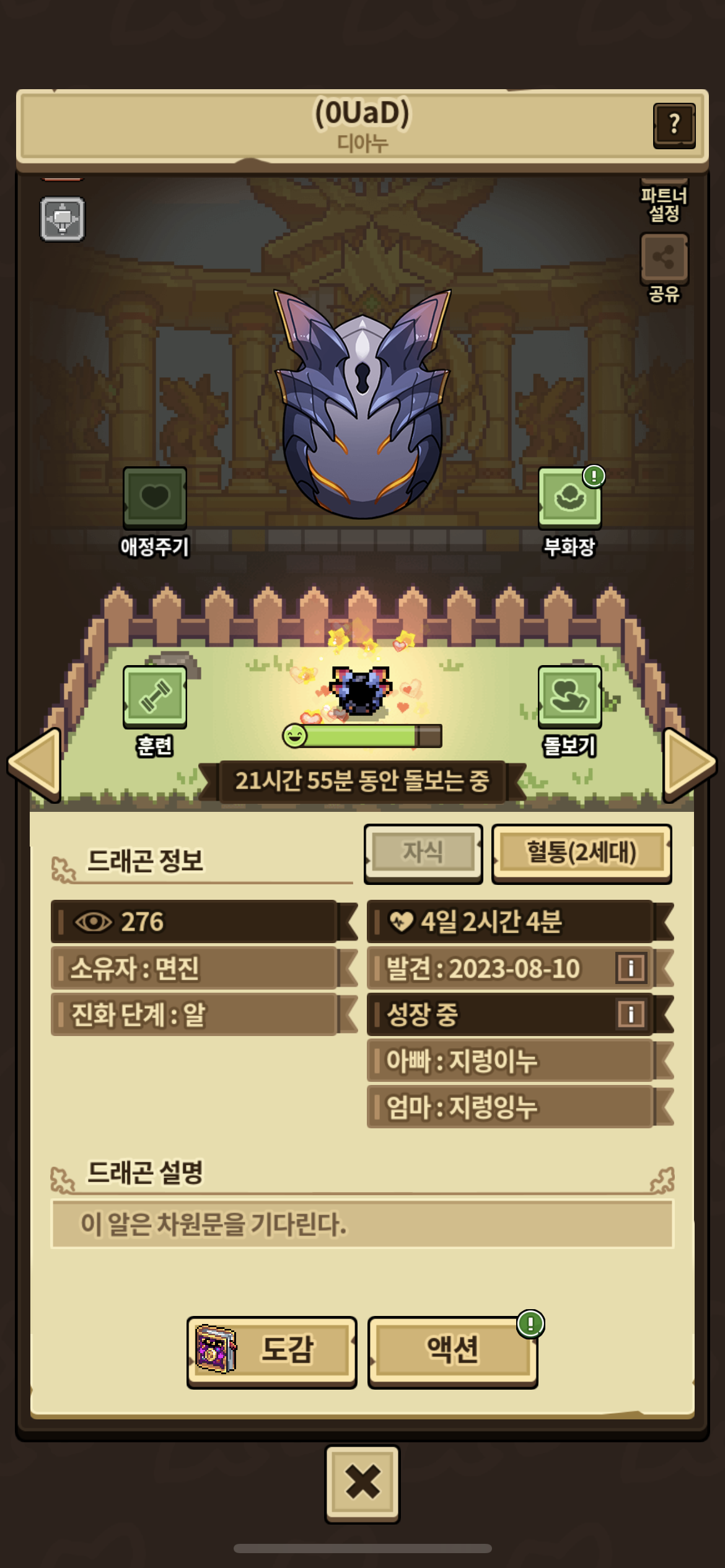Open the 혈통(2세대) lineage button
The height and width of the screenshot is (1568, 725).
tap(581, 853)
